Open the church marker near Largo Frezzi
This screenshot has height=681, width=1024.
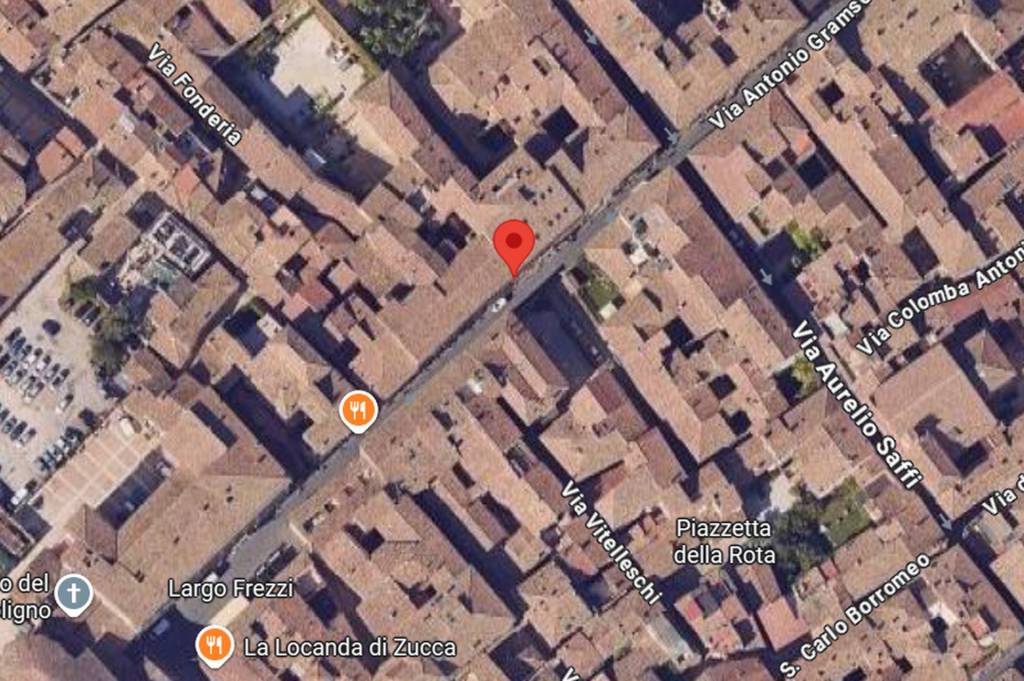click(73, 594)
